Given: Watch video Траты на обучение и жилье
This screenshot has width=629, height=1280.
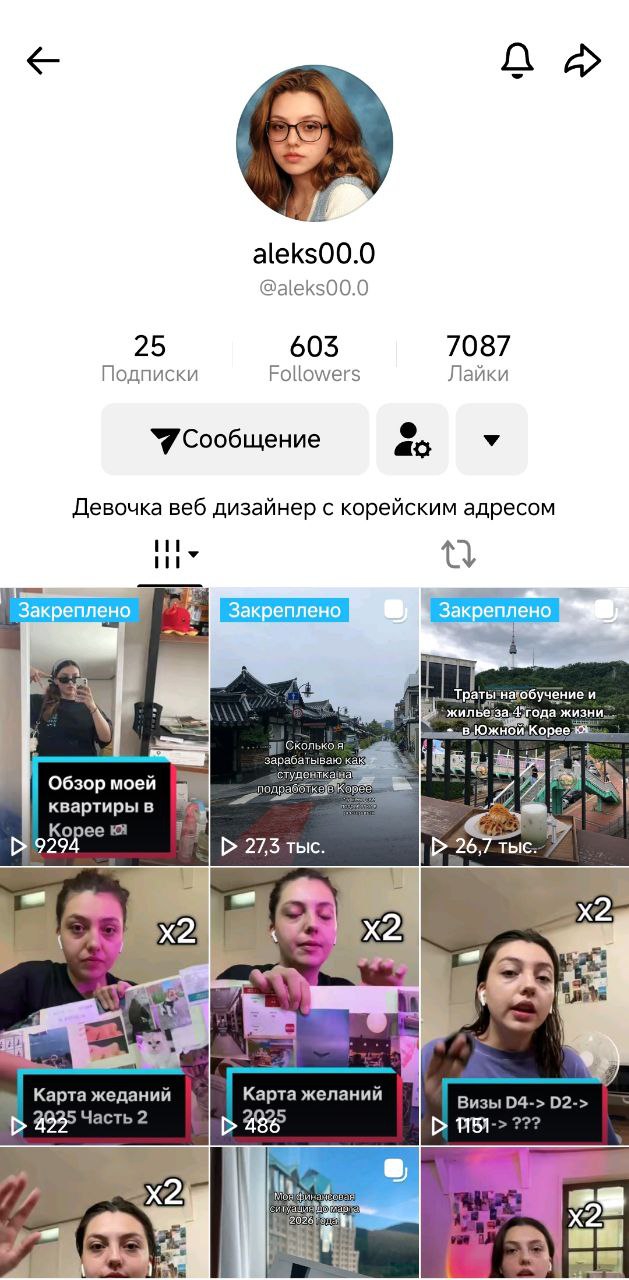Looking at the screenshot, I should click(524, 726).
